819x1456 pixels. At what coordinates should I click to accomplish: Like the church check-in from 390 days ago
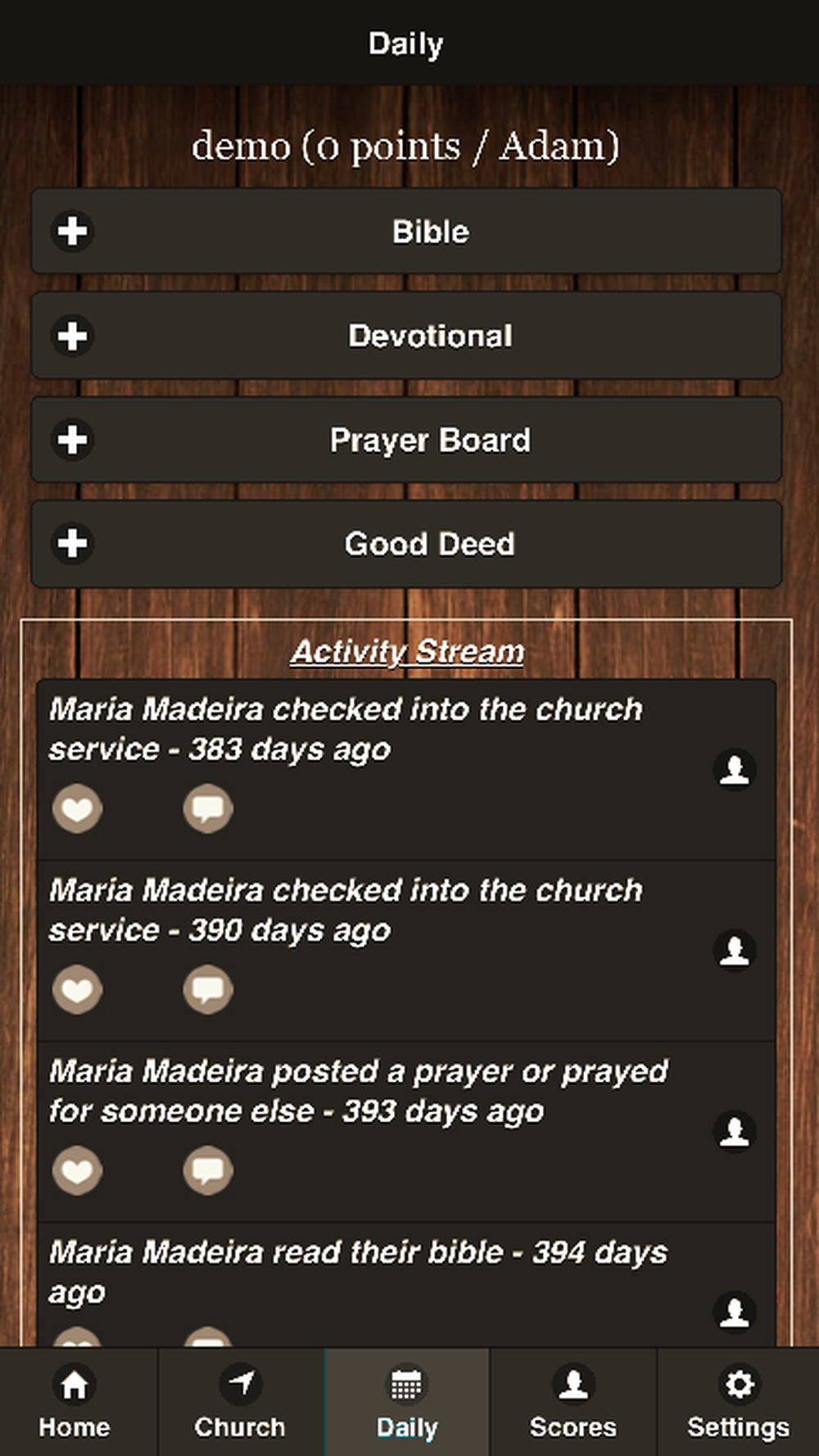point(77,990)
